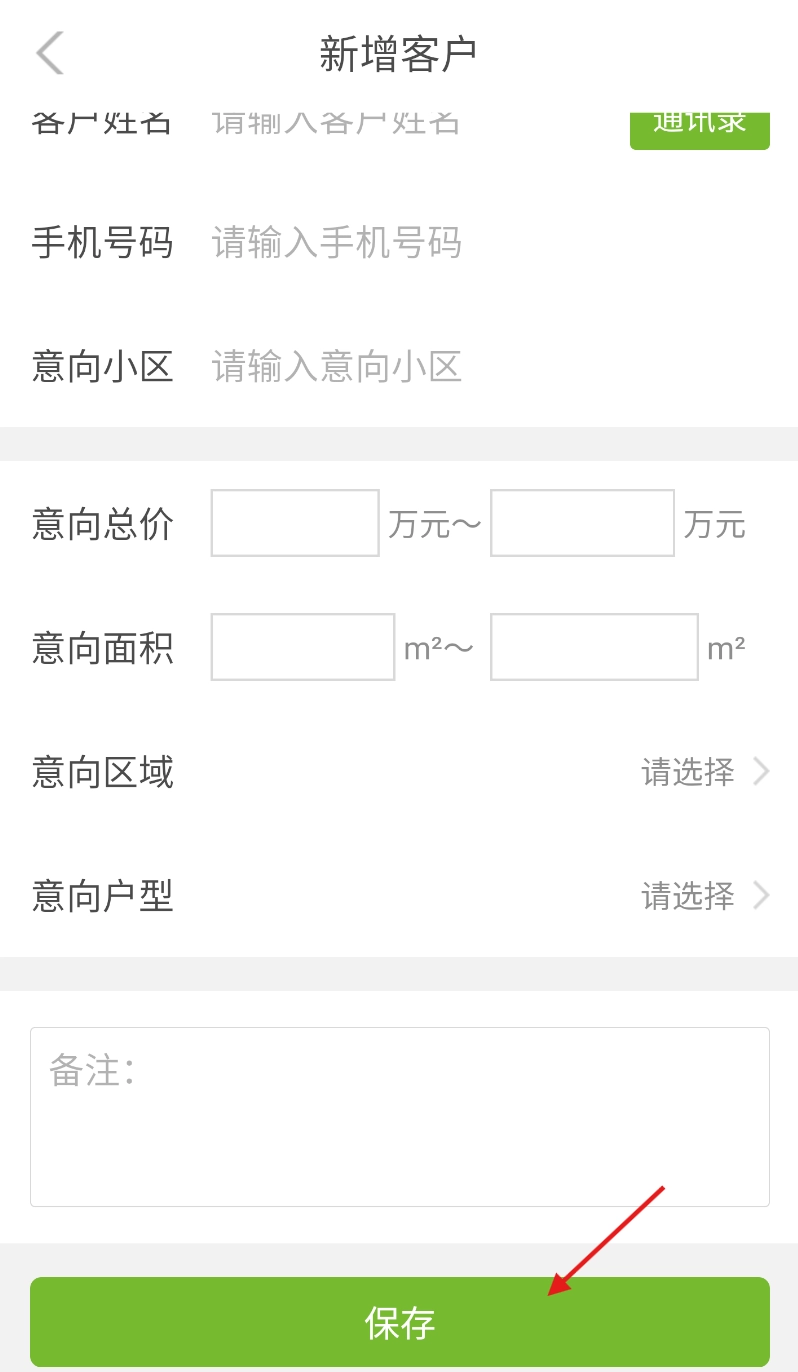Go back from 新增客户 page
798x1372 pixels.
tap(50, 53)
